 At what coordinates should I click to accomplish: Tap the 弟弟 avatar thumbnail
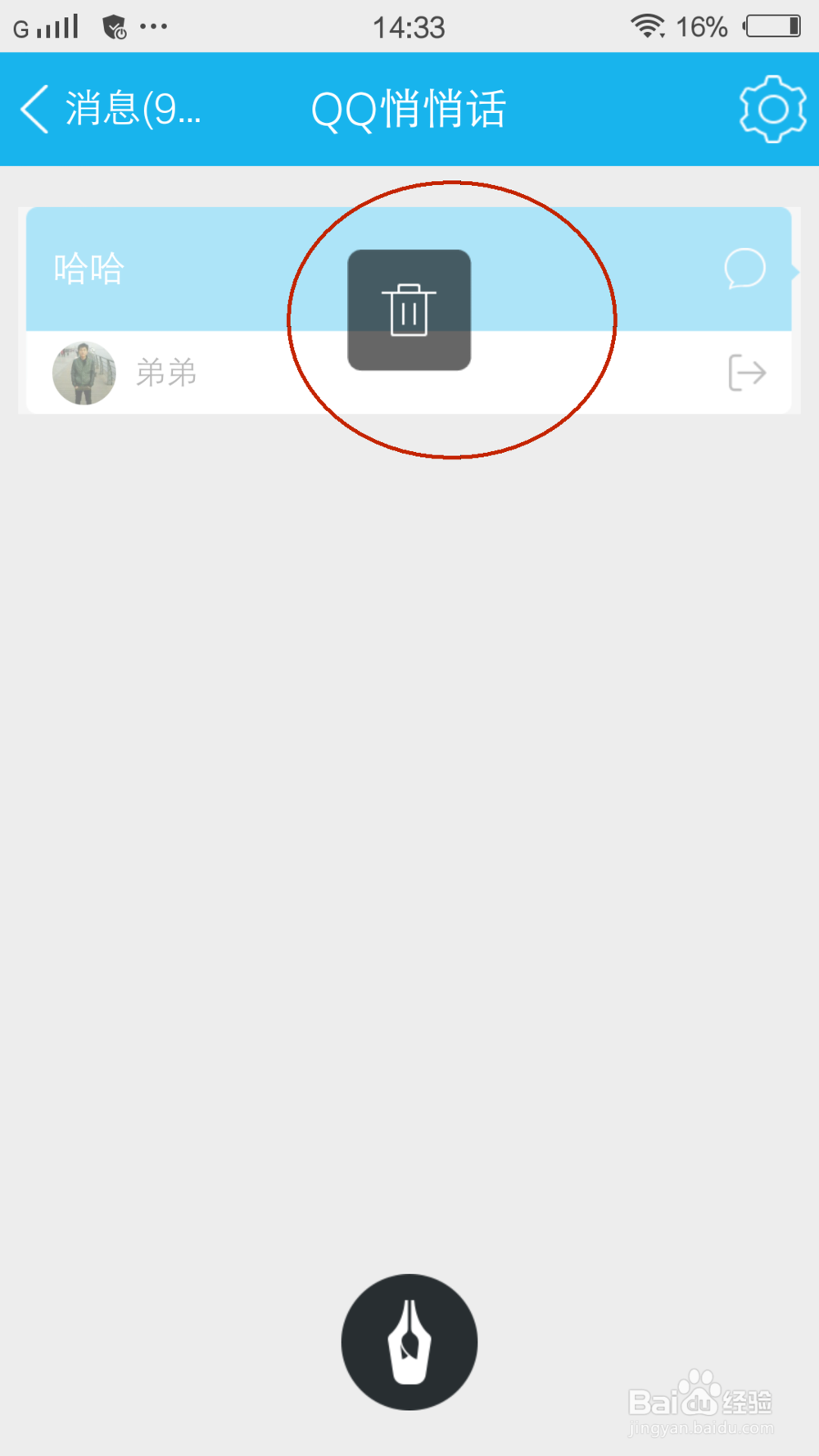click(x=83, y=373)
